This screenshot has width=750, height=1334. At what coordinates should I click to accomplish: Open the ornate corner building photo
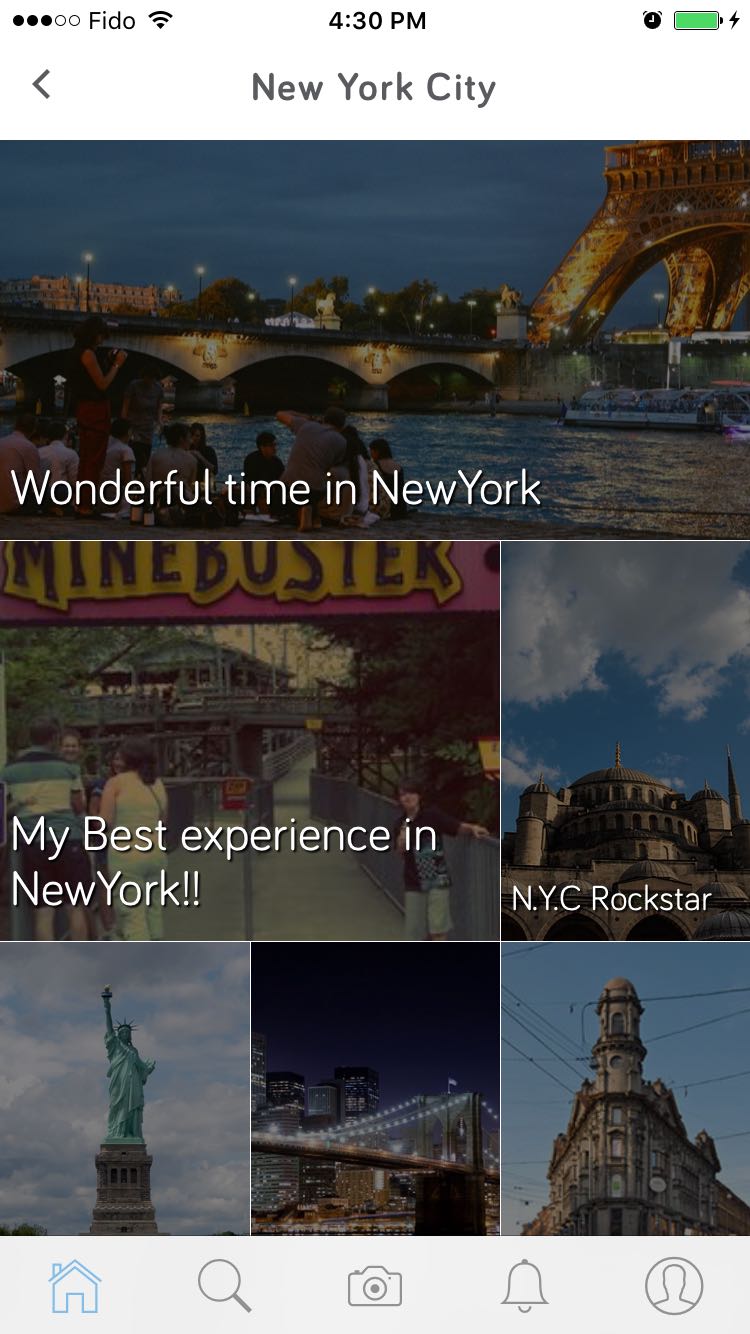[625, 1088]
